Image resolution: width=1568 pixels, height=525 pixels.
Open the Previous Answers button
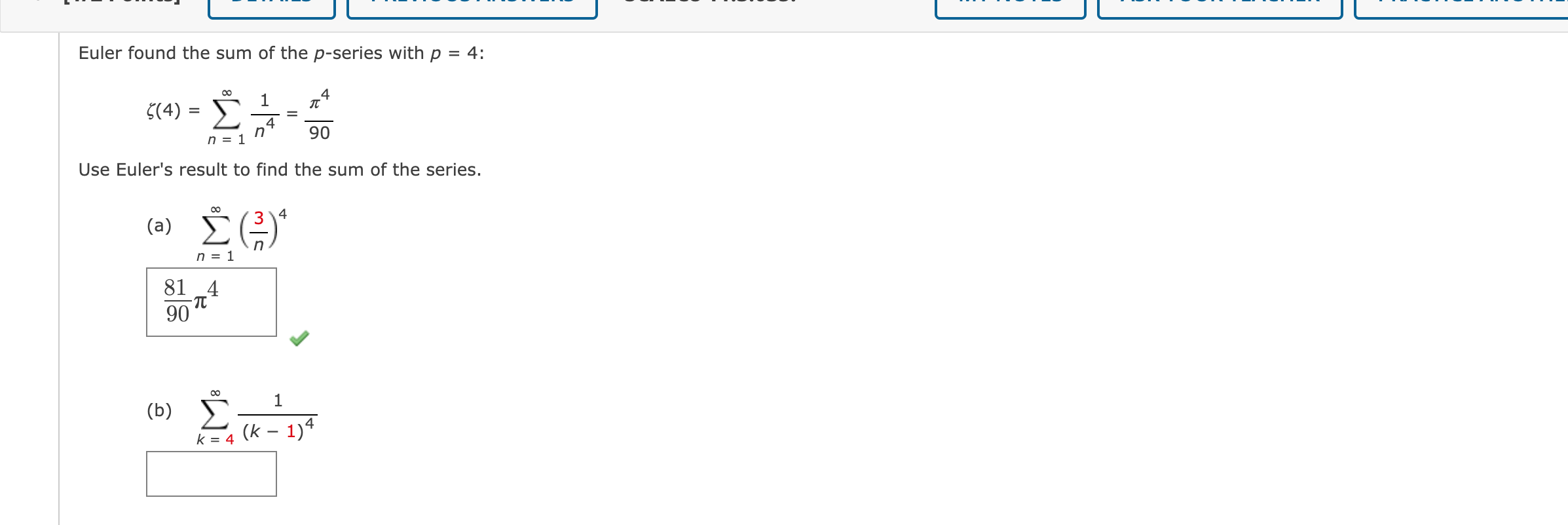coord(472,8)
